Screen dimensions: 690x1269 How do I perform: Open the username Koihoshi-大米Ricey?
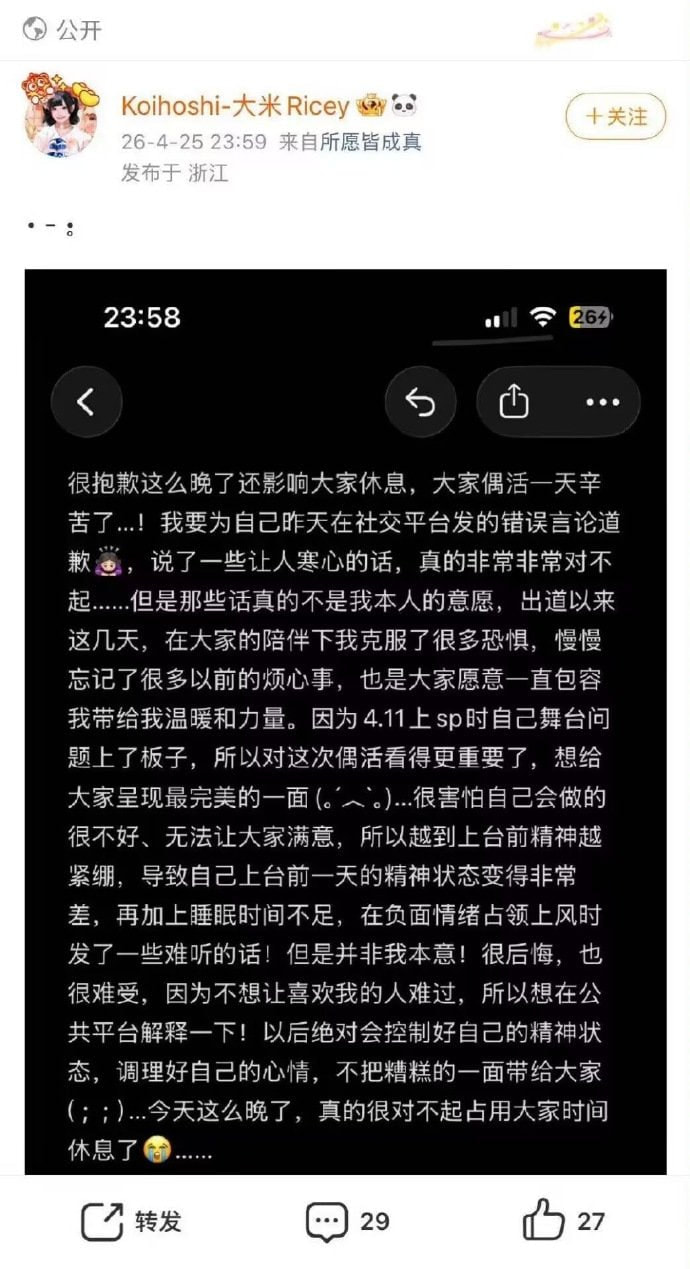pos(235,106)
